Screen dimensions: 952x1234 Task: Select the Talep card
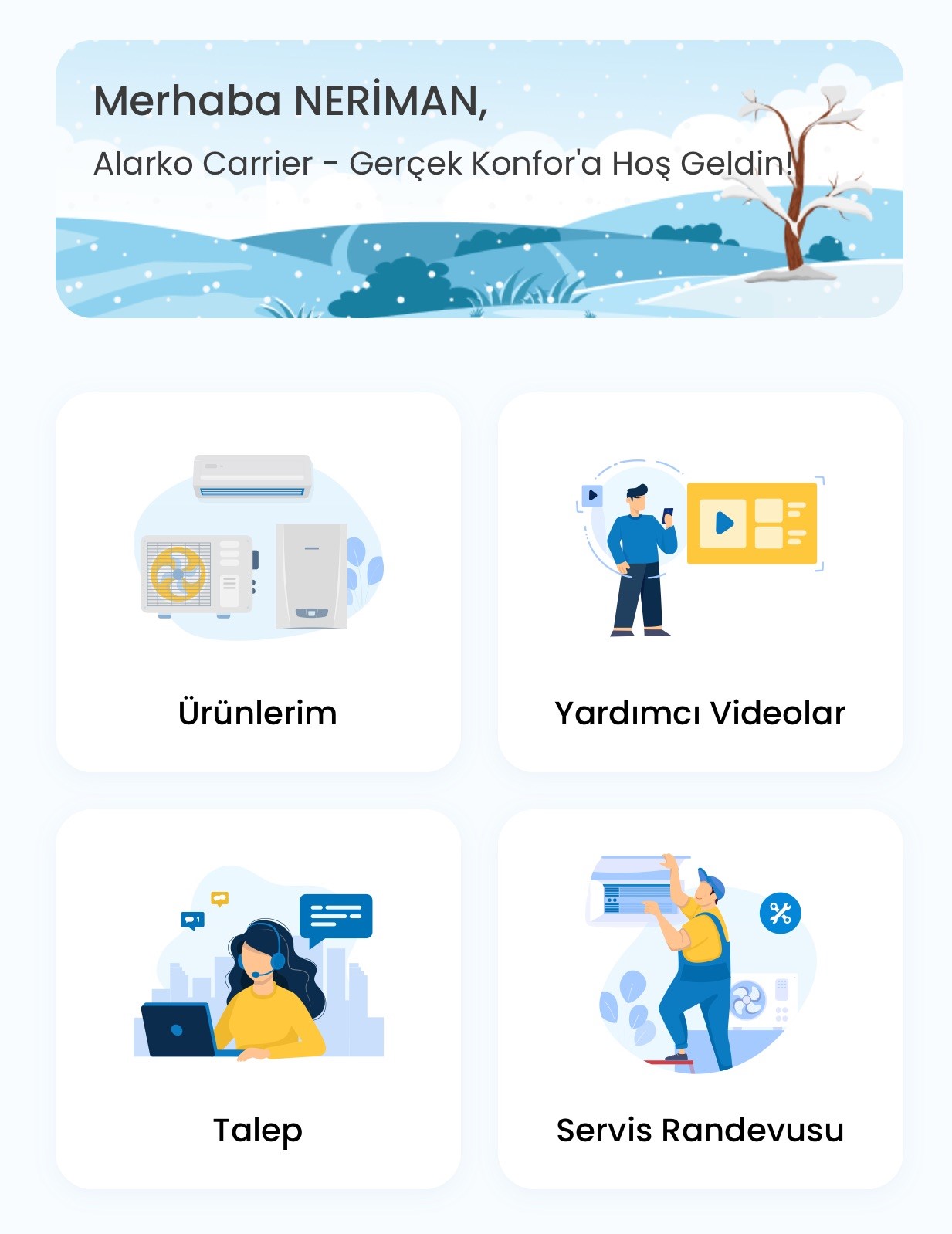[258, 998]
